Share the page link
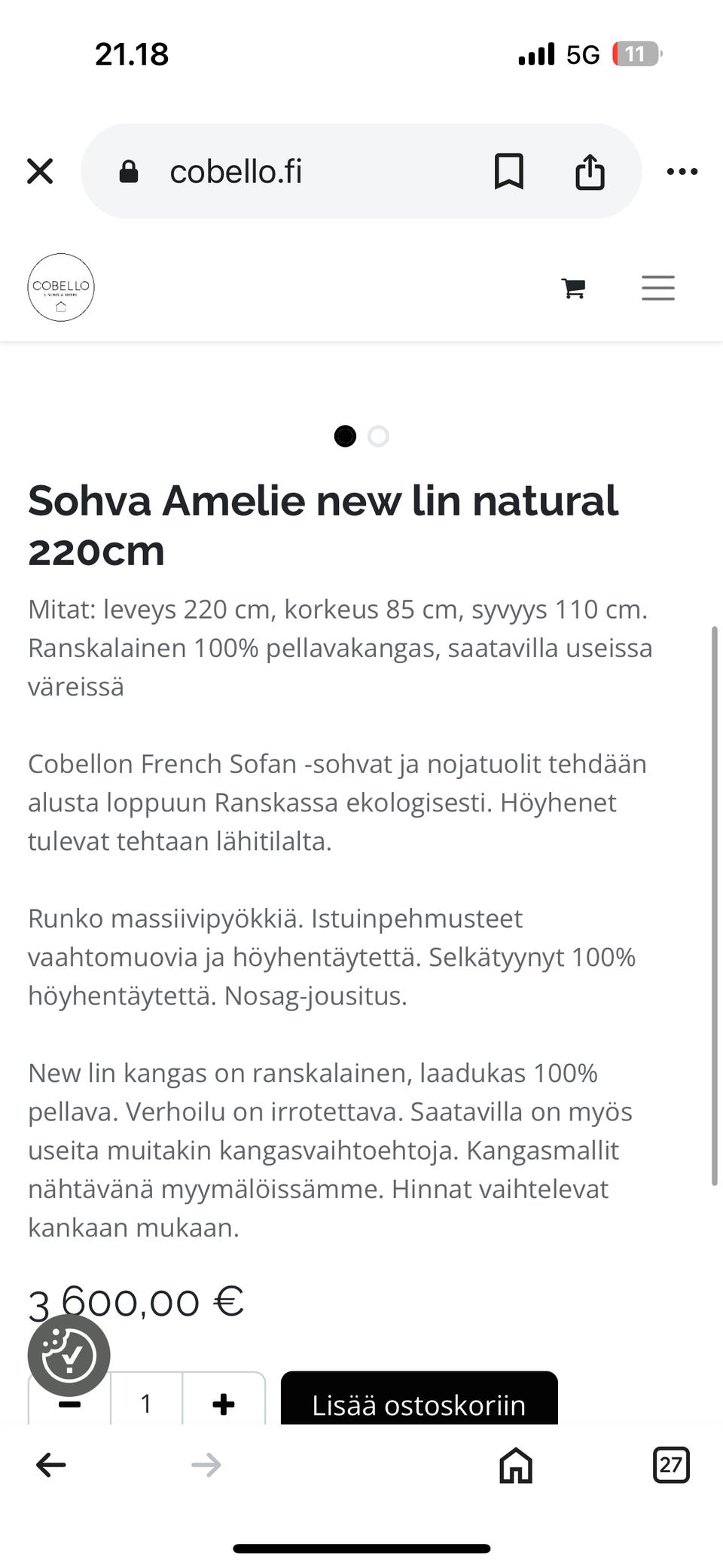Viewport: 723px width, 1568px height. click(x=590, y=171)
